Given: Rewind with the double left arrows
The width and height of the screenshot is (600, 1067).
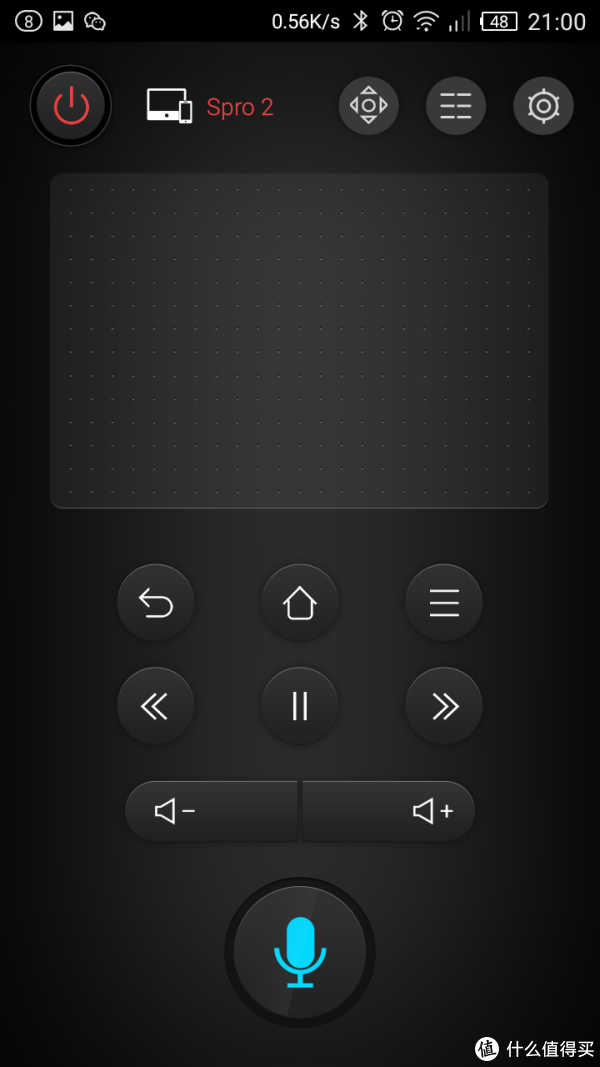Looking at the screenshot, I should [156, 706].
